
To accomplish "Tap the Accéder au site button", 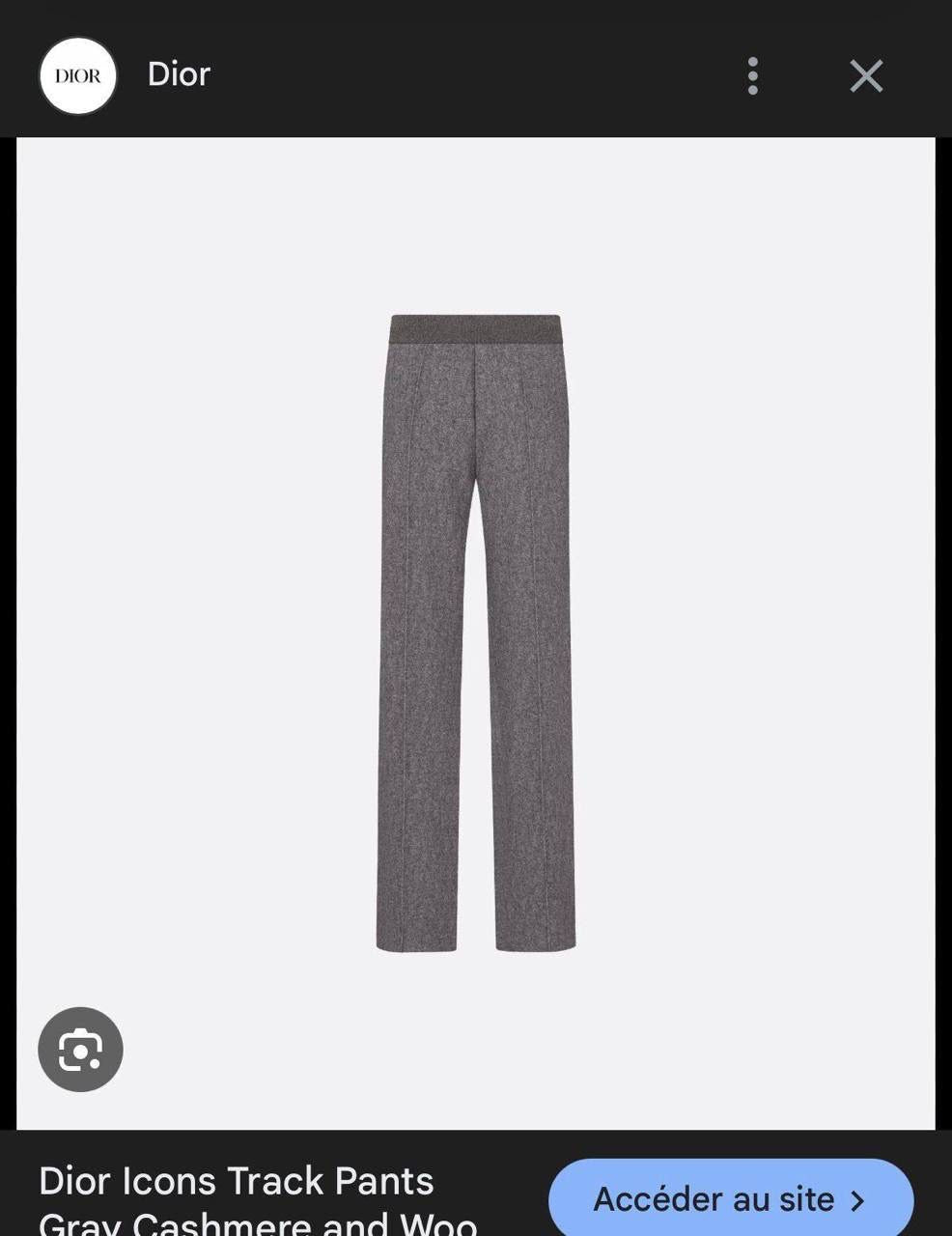I will pyautogui.click(x=730, y=1198).
